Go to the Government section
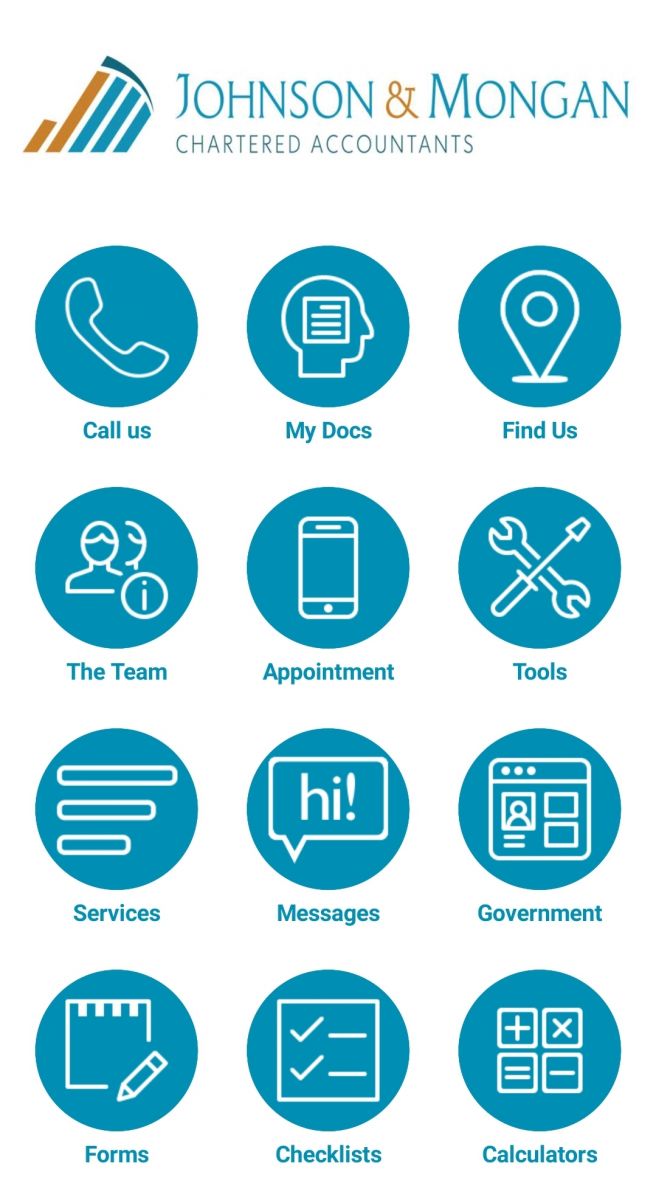Image resolution: width=656 pixels, height=1200 pixels. 540,808
